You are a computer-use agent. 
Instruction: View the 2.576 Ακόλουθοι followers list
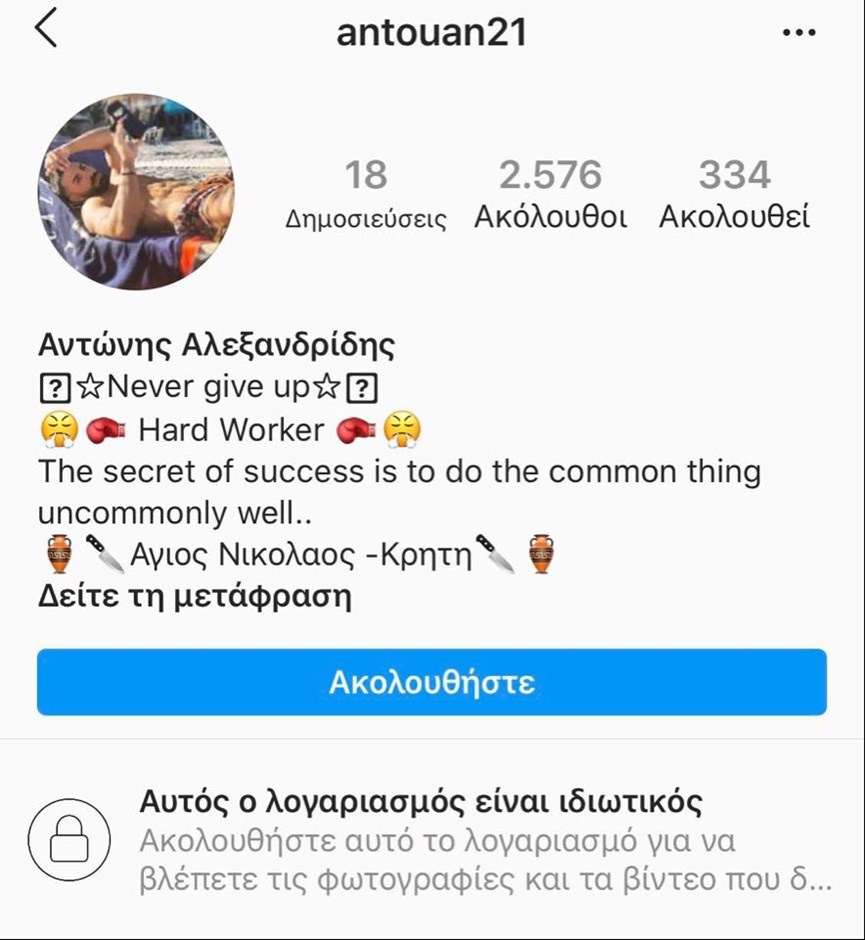coord(550,194)
